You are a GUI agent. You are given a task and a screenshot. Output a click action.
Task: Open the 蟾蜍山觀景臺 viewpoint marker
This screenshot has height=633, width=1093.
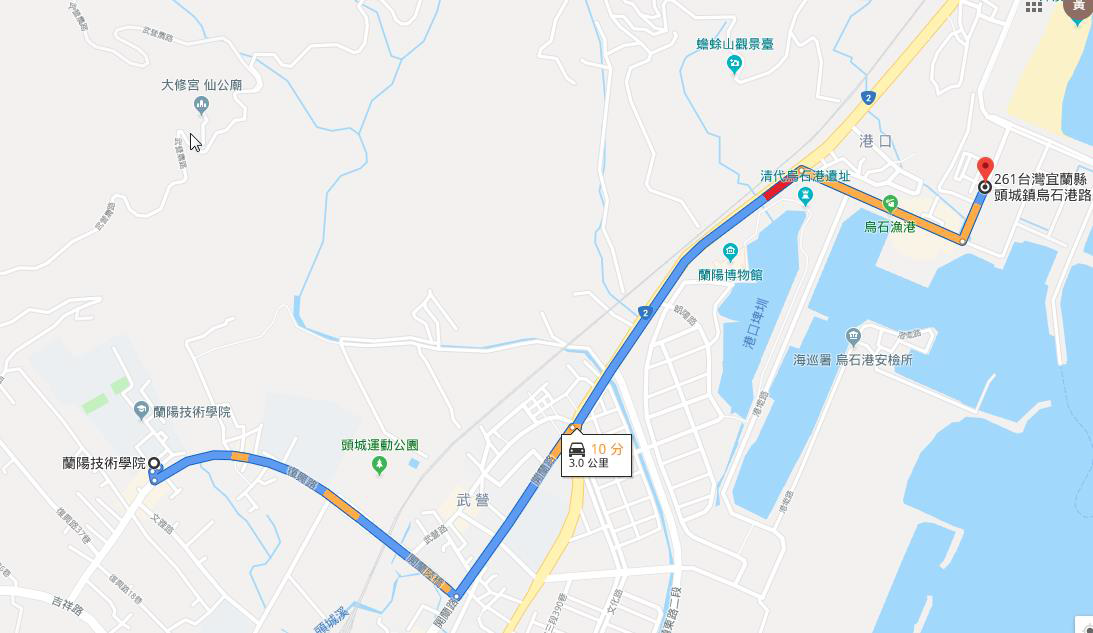[735, 65]
